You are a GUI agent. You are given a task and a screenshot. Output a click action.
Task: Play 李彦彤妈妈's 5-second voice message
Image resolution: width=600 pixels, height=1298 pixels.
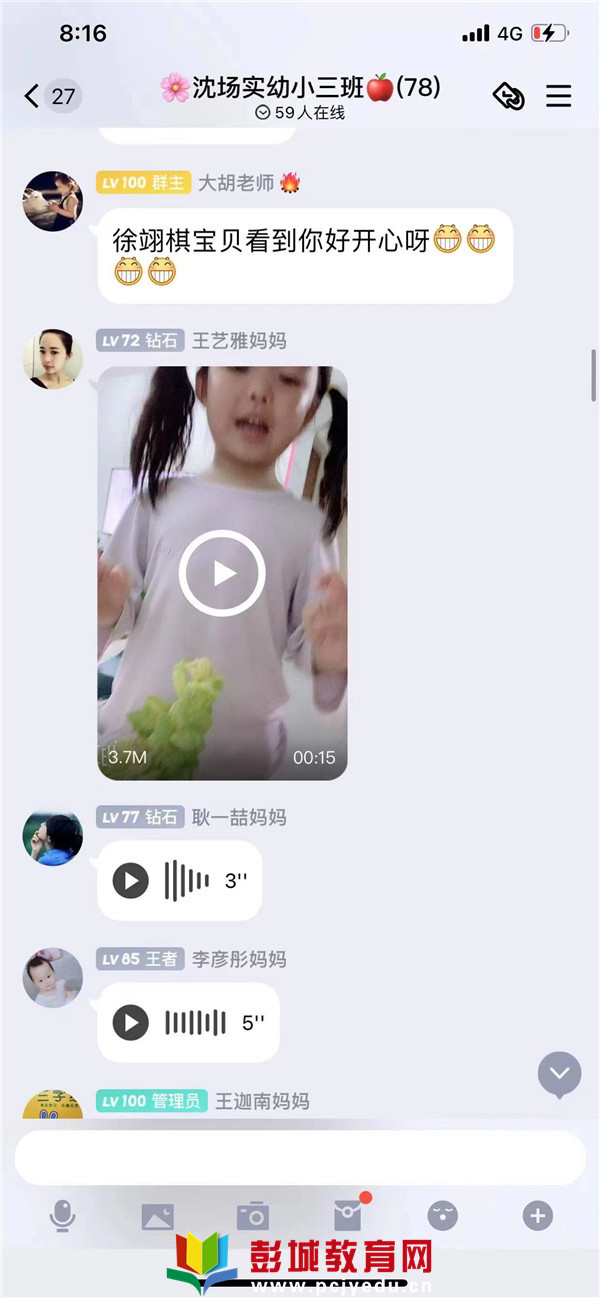point(130,1022)
